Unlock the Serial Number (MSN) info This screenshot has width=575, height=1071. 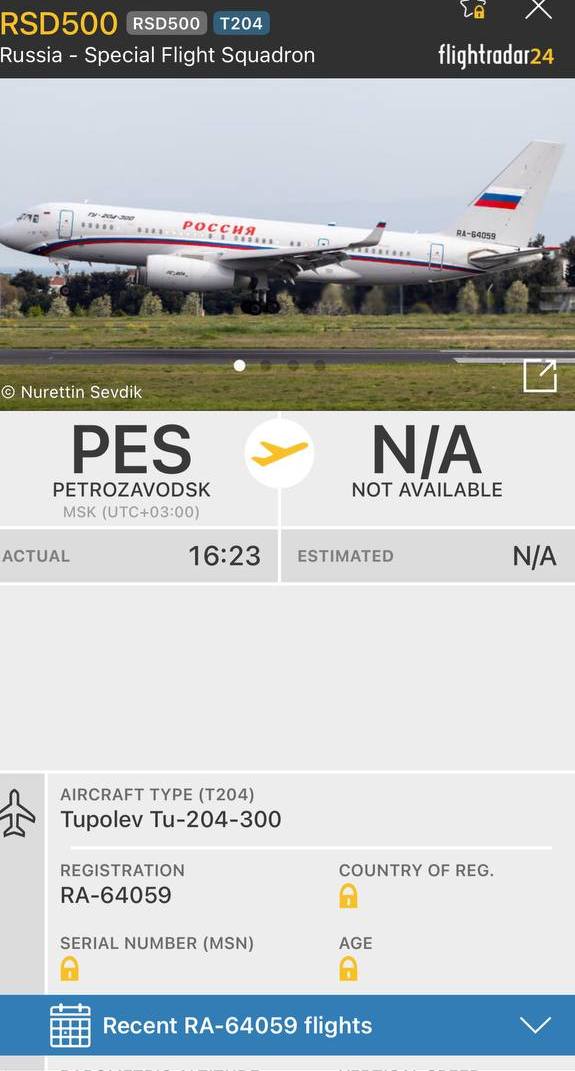click(x=70, y=969)
